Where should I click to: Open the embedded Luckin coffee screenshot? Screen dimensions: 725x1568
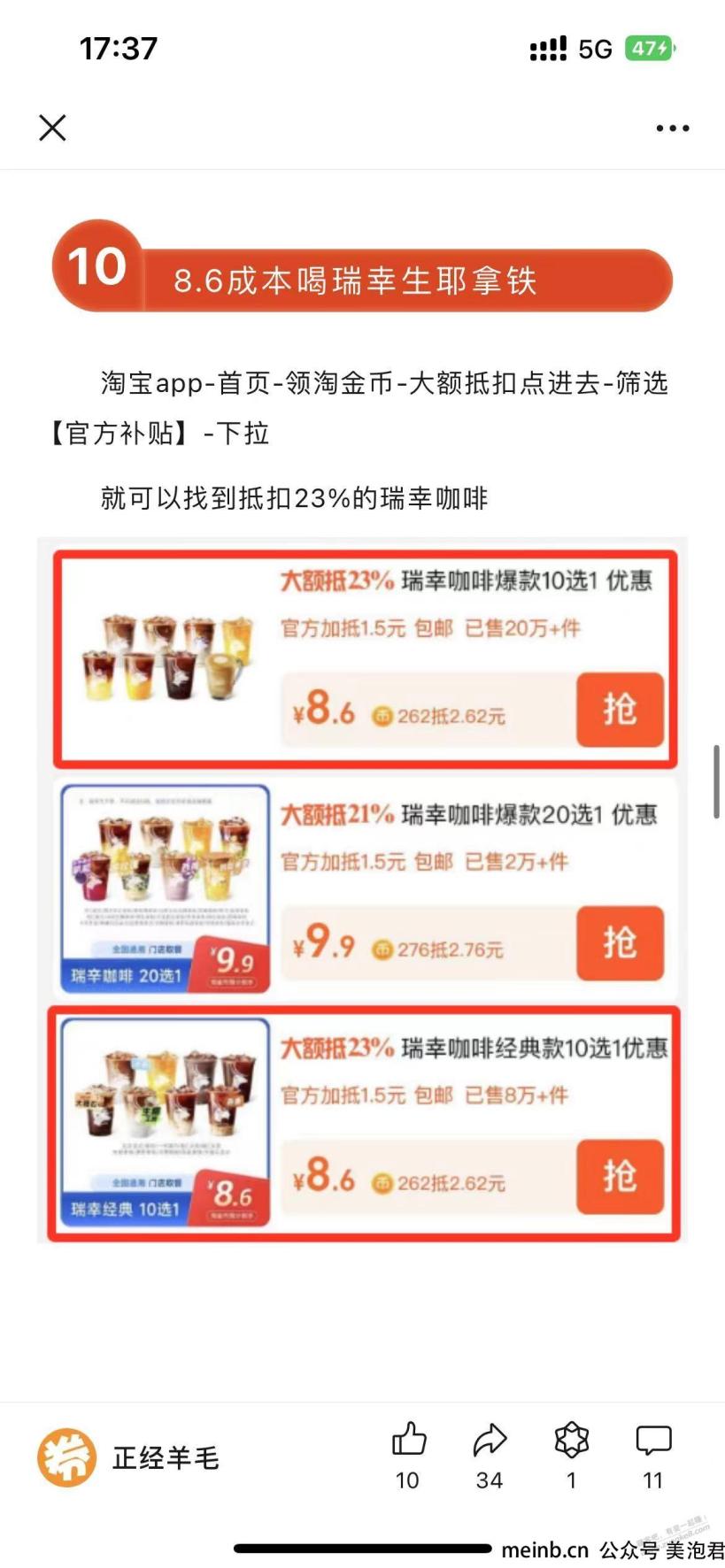(362, 889)
